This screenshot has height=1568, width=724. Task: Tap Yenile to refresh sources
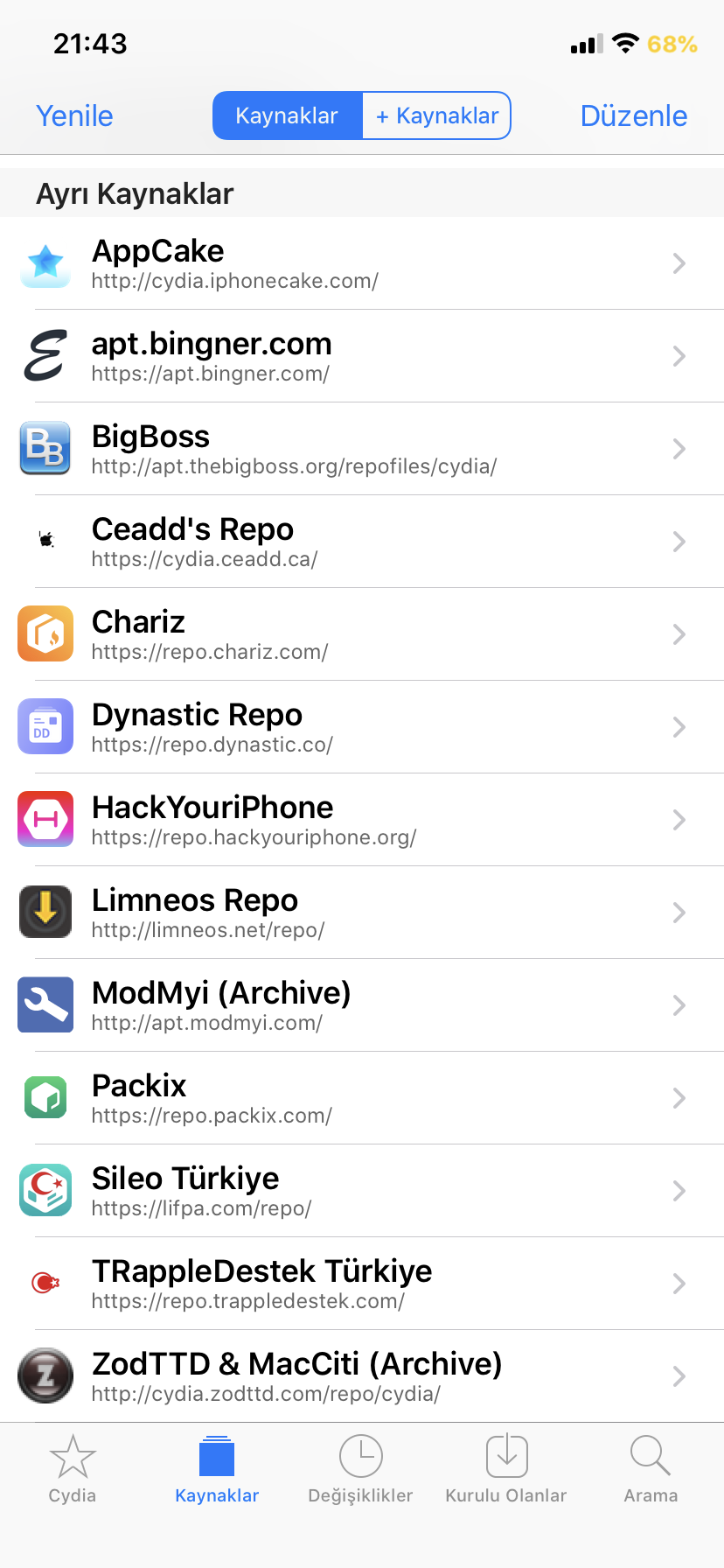[74, 115]
